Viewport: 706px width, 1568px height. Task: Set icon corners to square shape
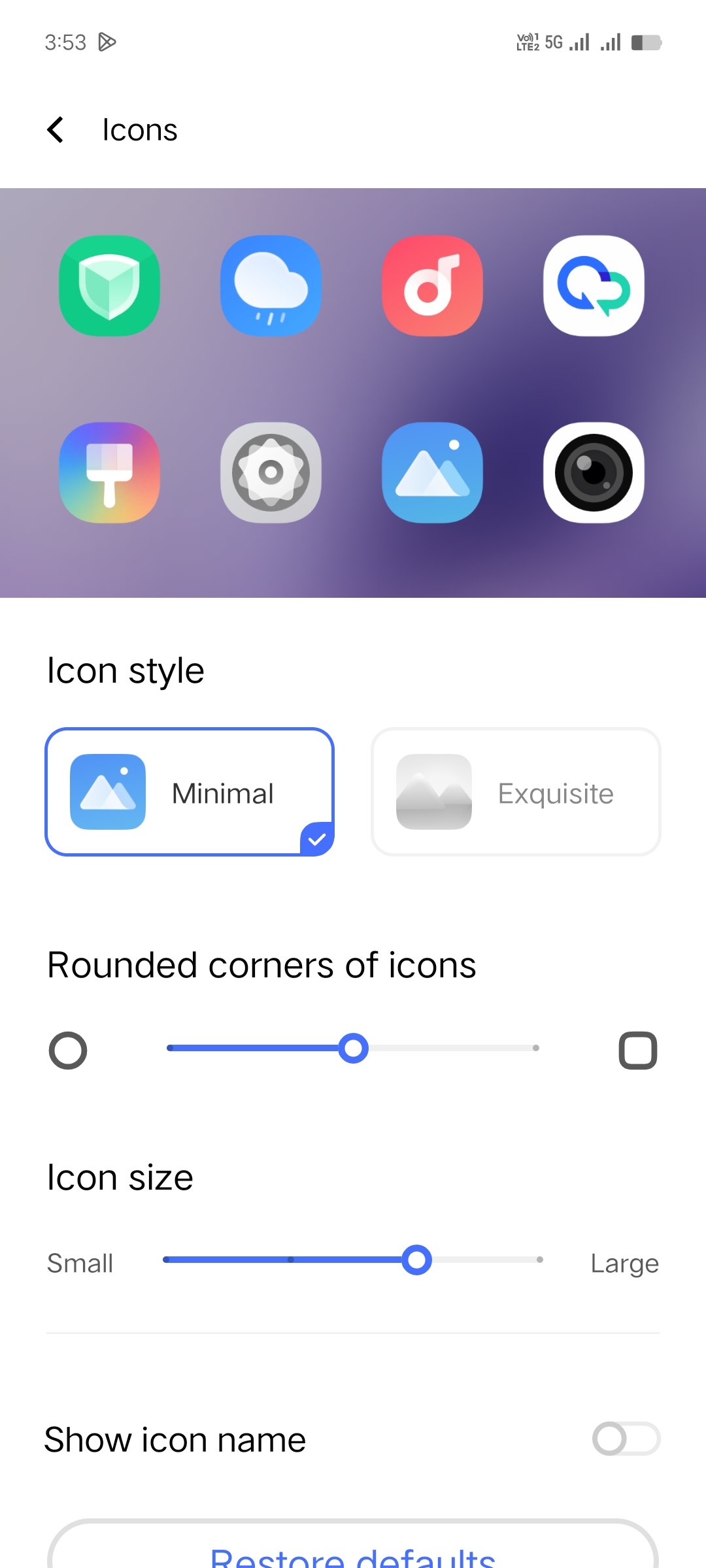[637, 1051]
